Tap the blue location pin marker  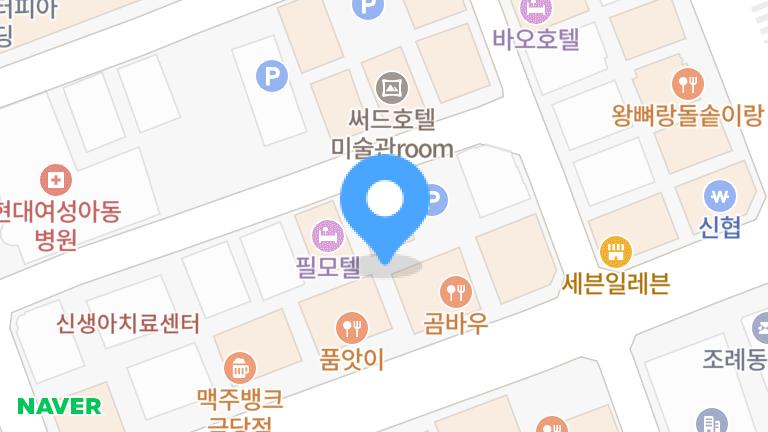384,202
